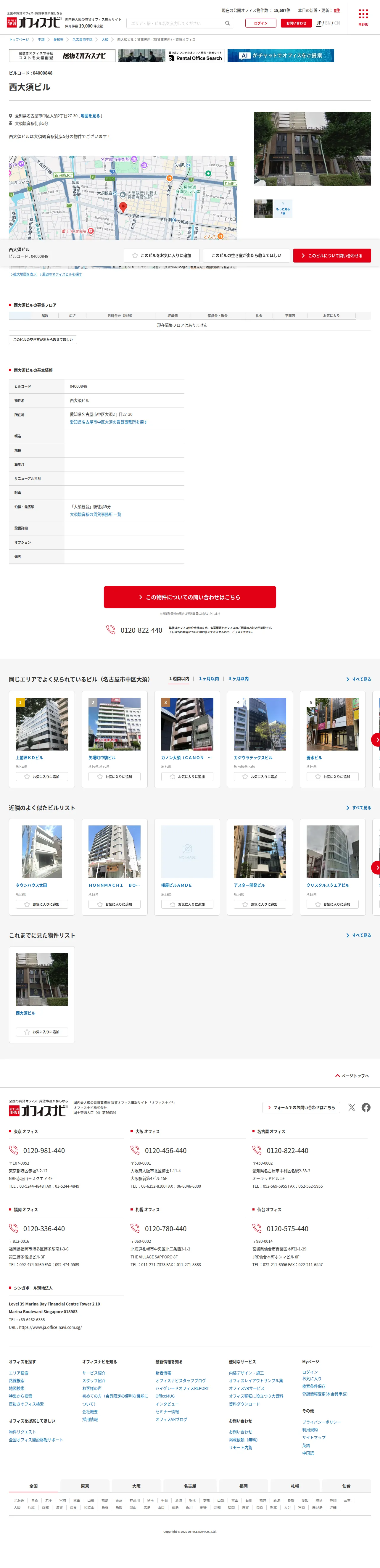This screenshot has height=1568, width=380.
Task: Switch ranking to 3ヶ月以内 tab
Action: [238, 679]
